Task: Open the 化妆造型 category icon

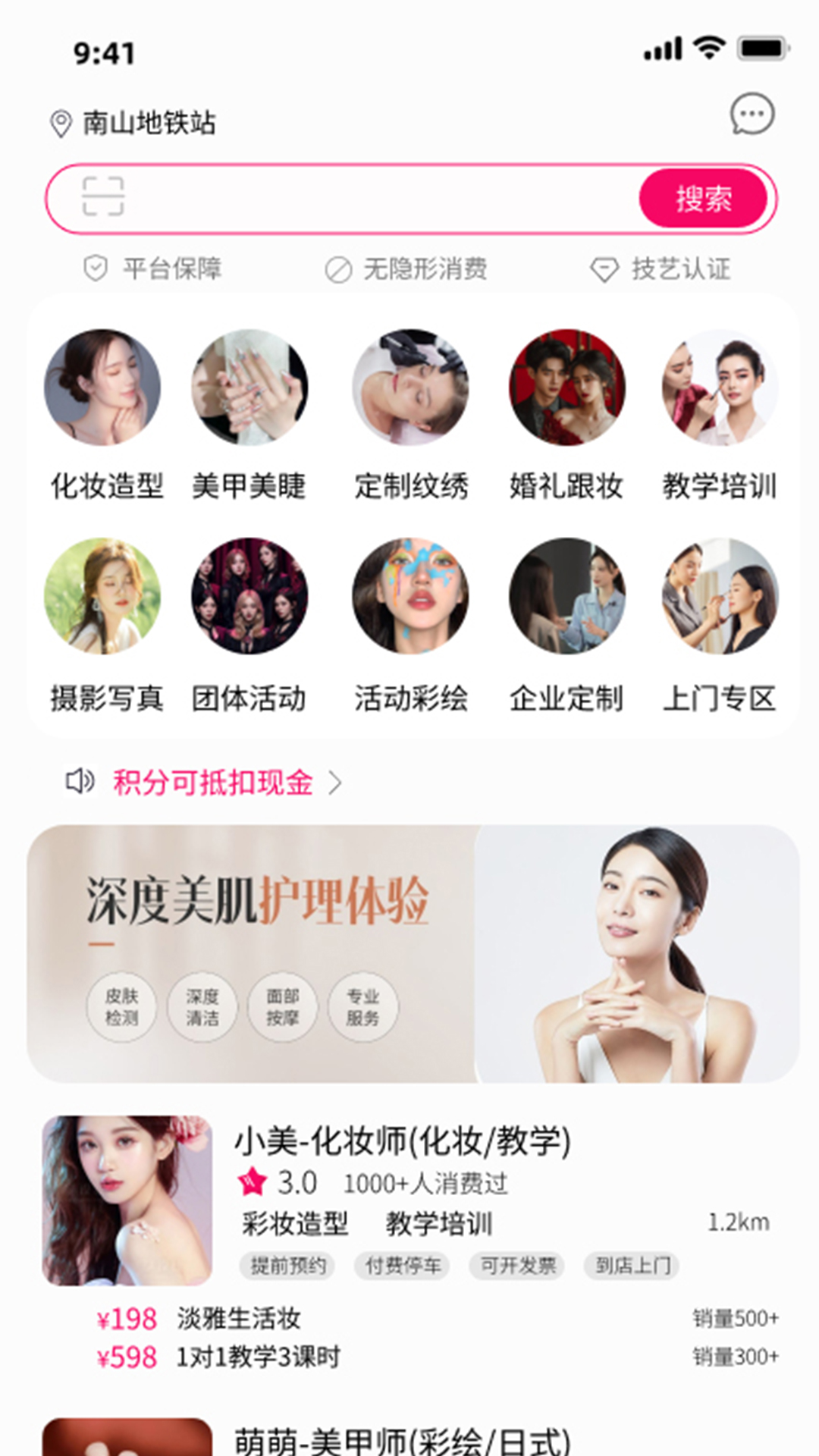Action: pyautogui.click(x=105, y=388)
